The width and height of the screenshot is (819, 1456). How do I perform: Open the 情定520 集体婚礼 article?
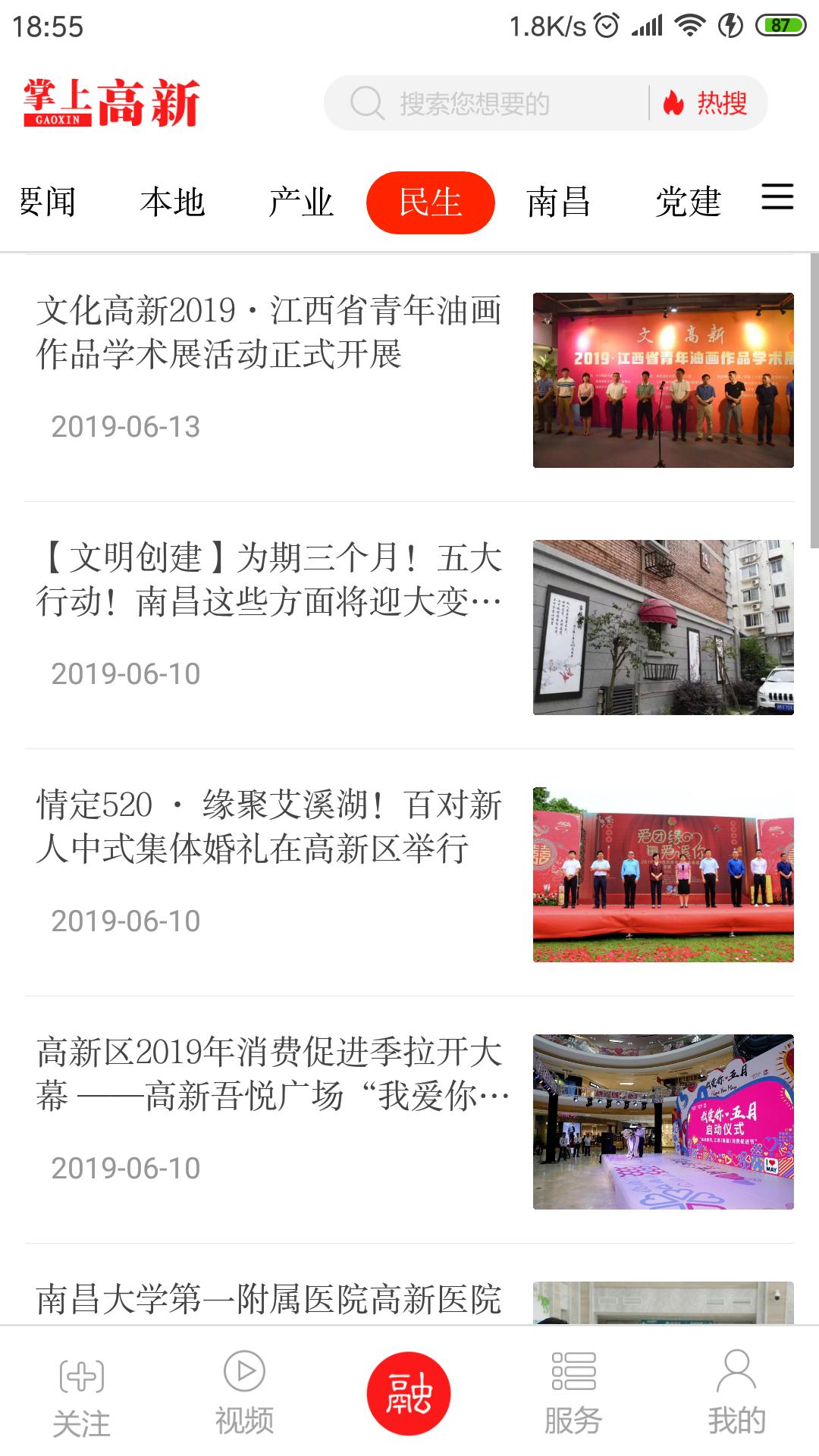point(269,827)
